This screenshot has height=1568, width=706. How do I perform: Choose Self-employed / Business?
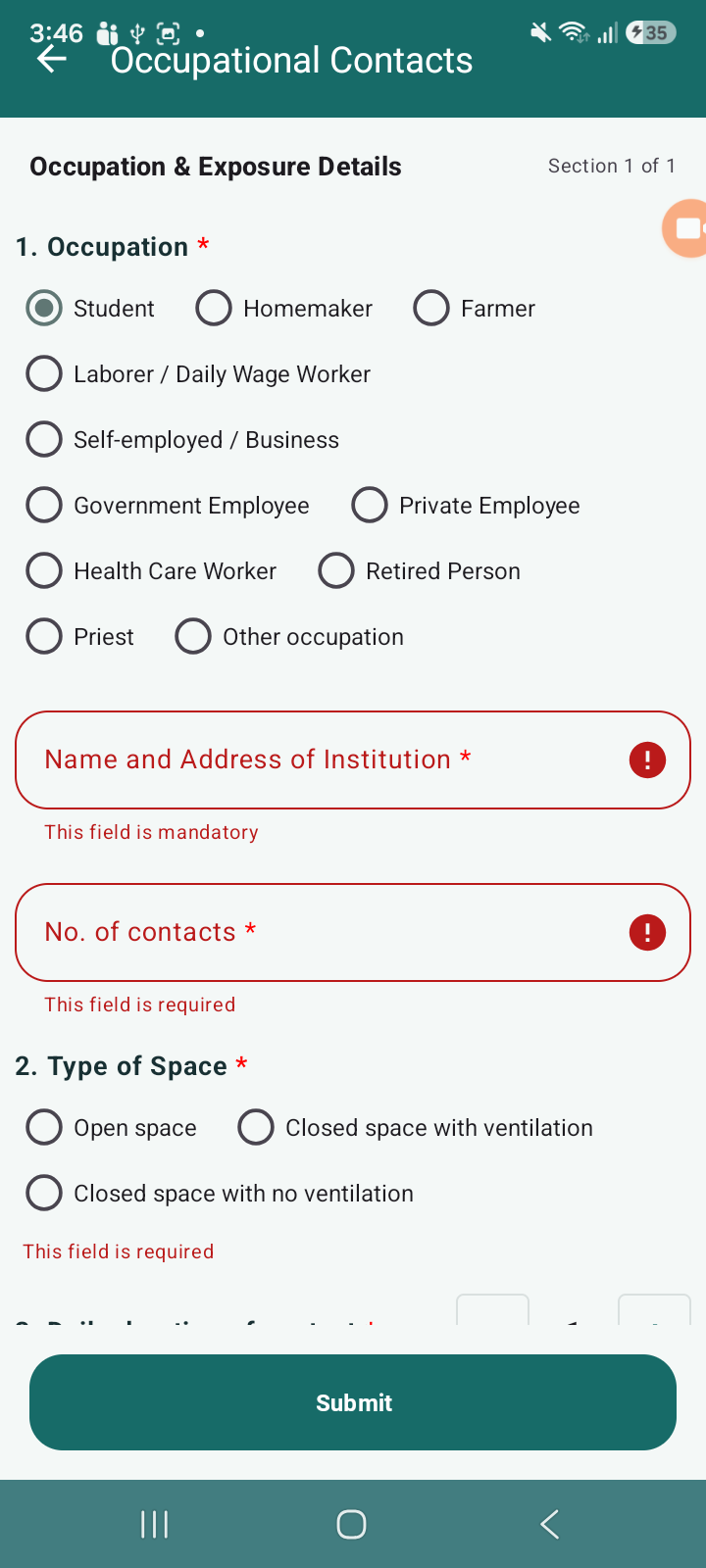click(x=182, y=439)
